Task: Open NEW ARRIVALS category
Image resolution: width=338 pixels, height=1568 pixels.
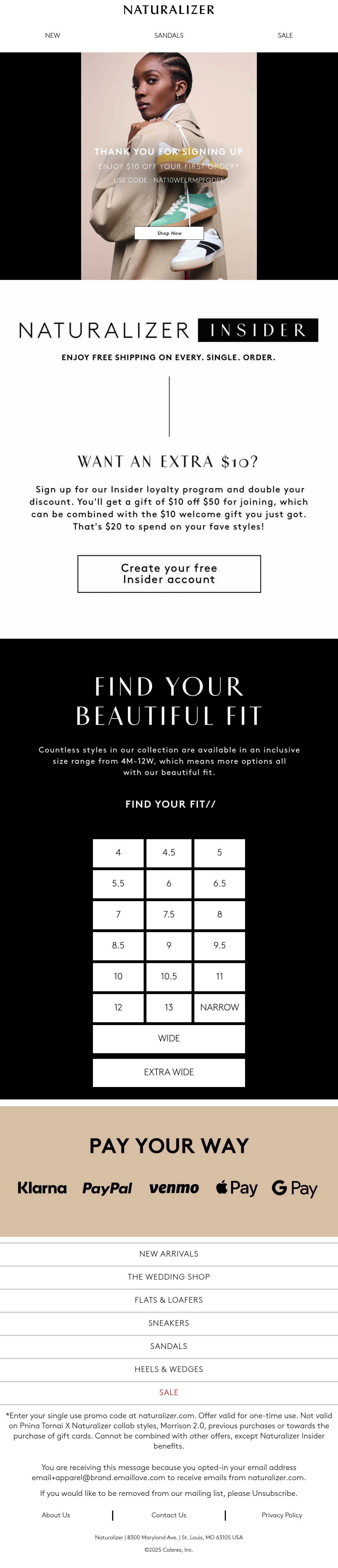Action: pos(169,1254)
